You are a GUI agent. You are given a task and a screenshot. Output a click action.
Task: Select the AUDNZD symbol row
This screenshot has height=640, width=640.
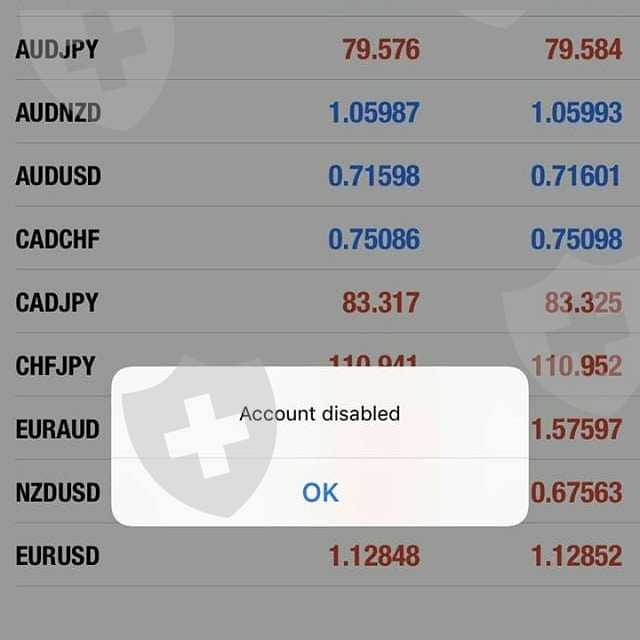[x=320, y=111]
